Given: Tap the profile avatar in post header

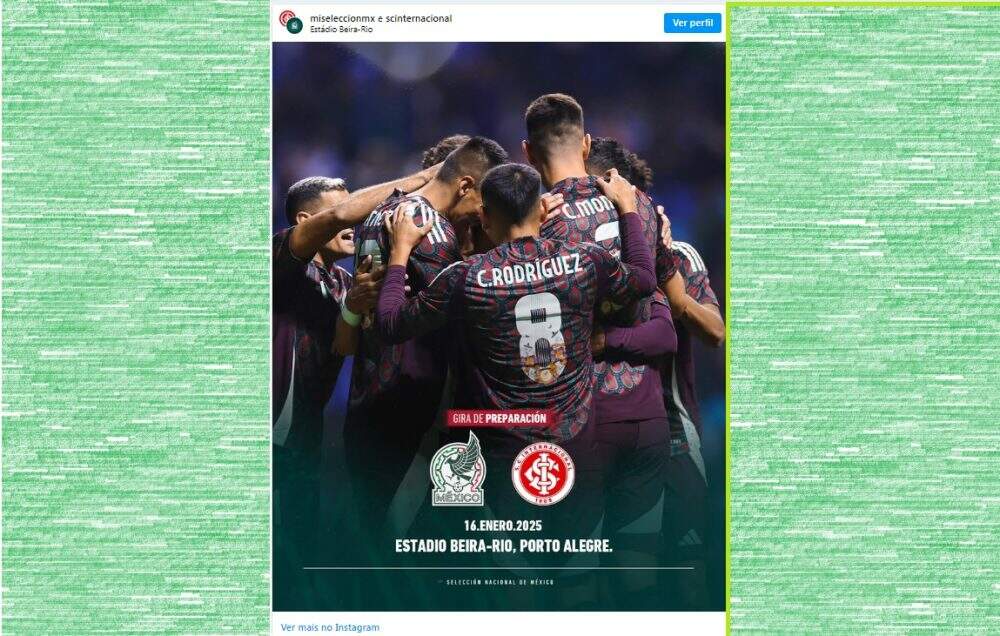Looking at the screenshot, I should point(291,22).
